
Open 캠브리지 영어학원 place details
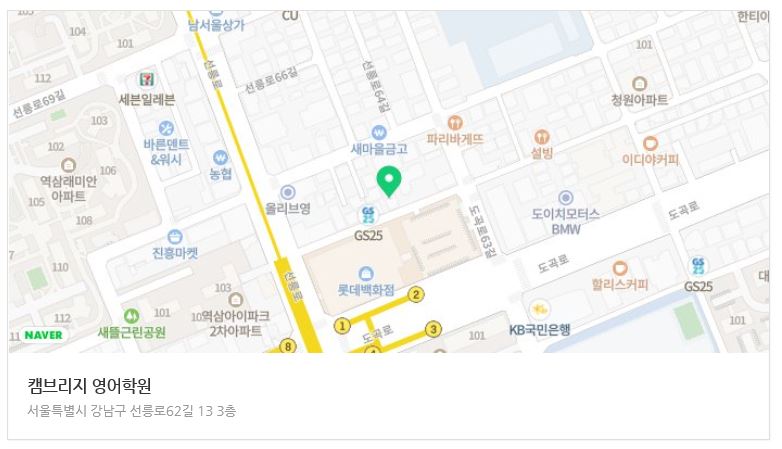coord(91,386)
